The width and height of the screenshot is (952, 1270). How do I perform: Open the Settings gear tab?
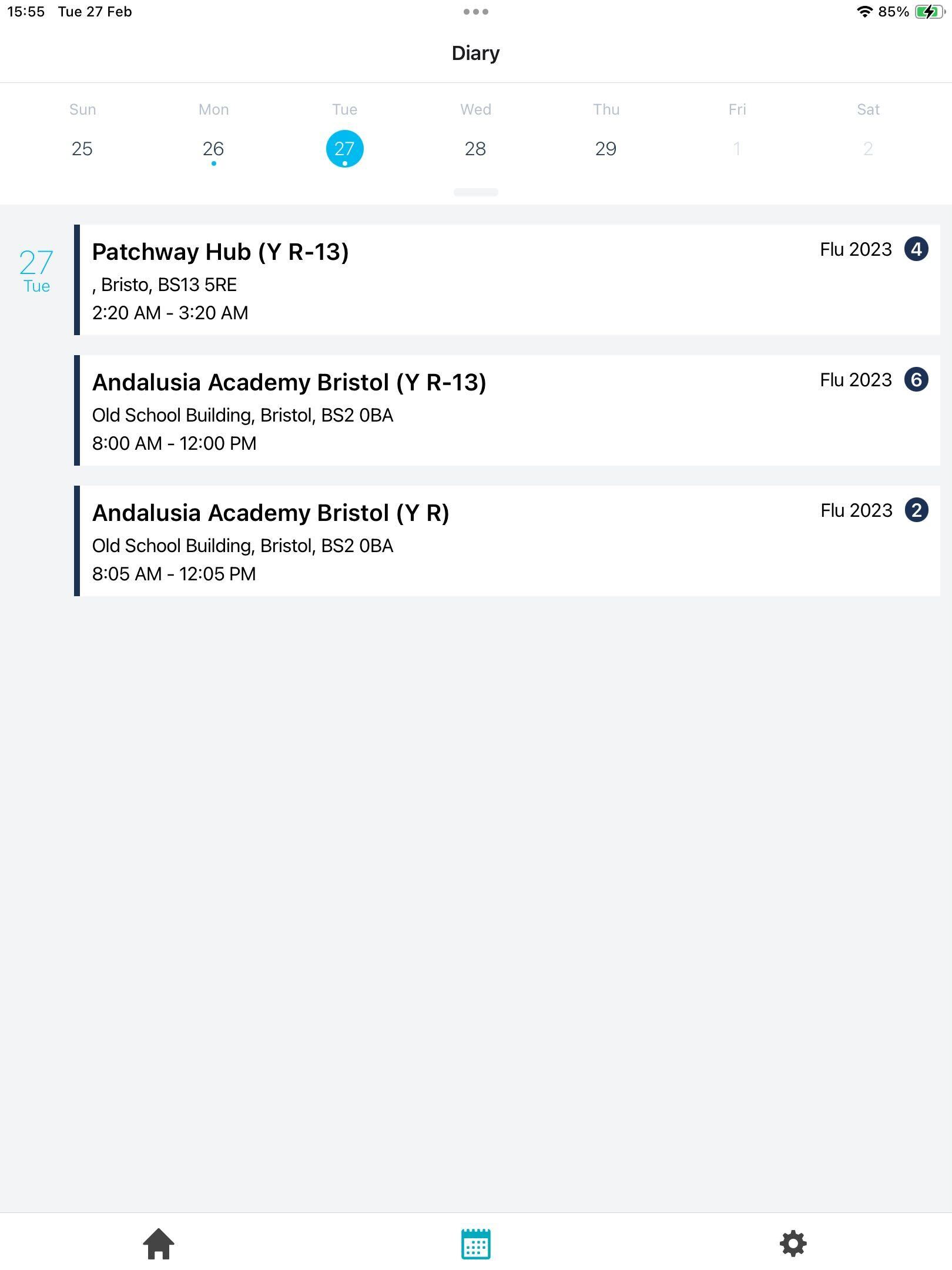coord(793,1243)
